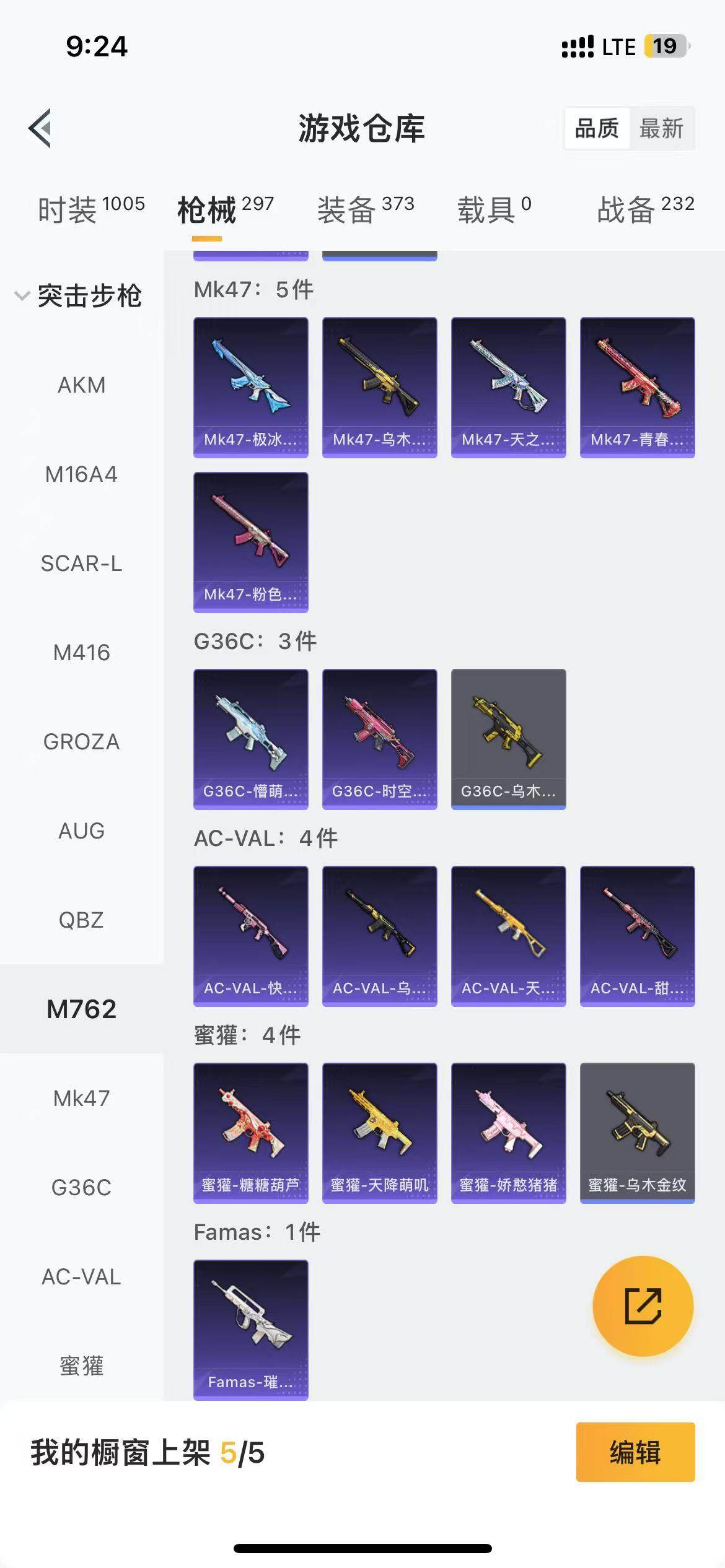Select AC-VAL in the sidebar list

click(81, 1277)
